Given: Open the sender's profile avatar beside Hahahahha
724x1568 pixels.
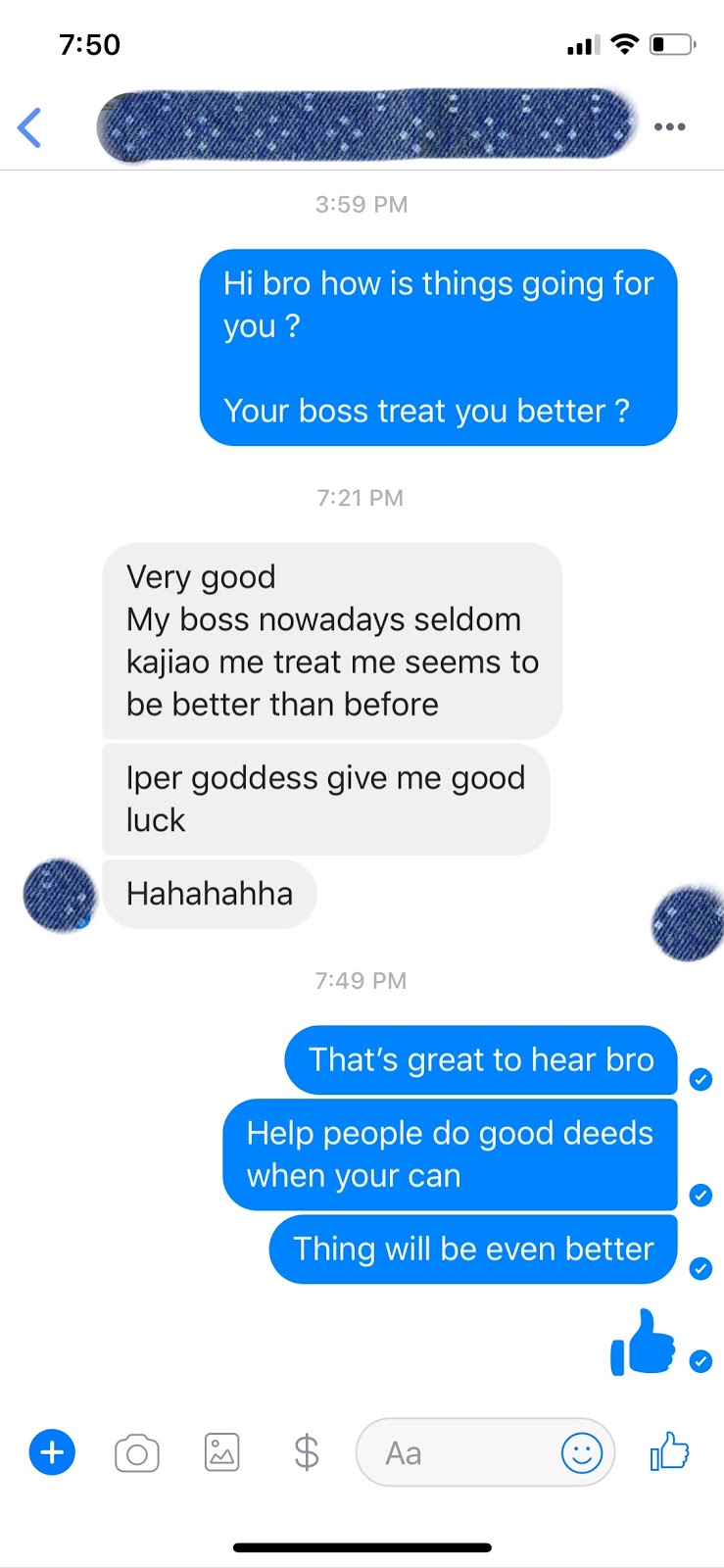Looking at the screenshot, I should pos(59,895).
